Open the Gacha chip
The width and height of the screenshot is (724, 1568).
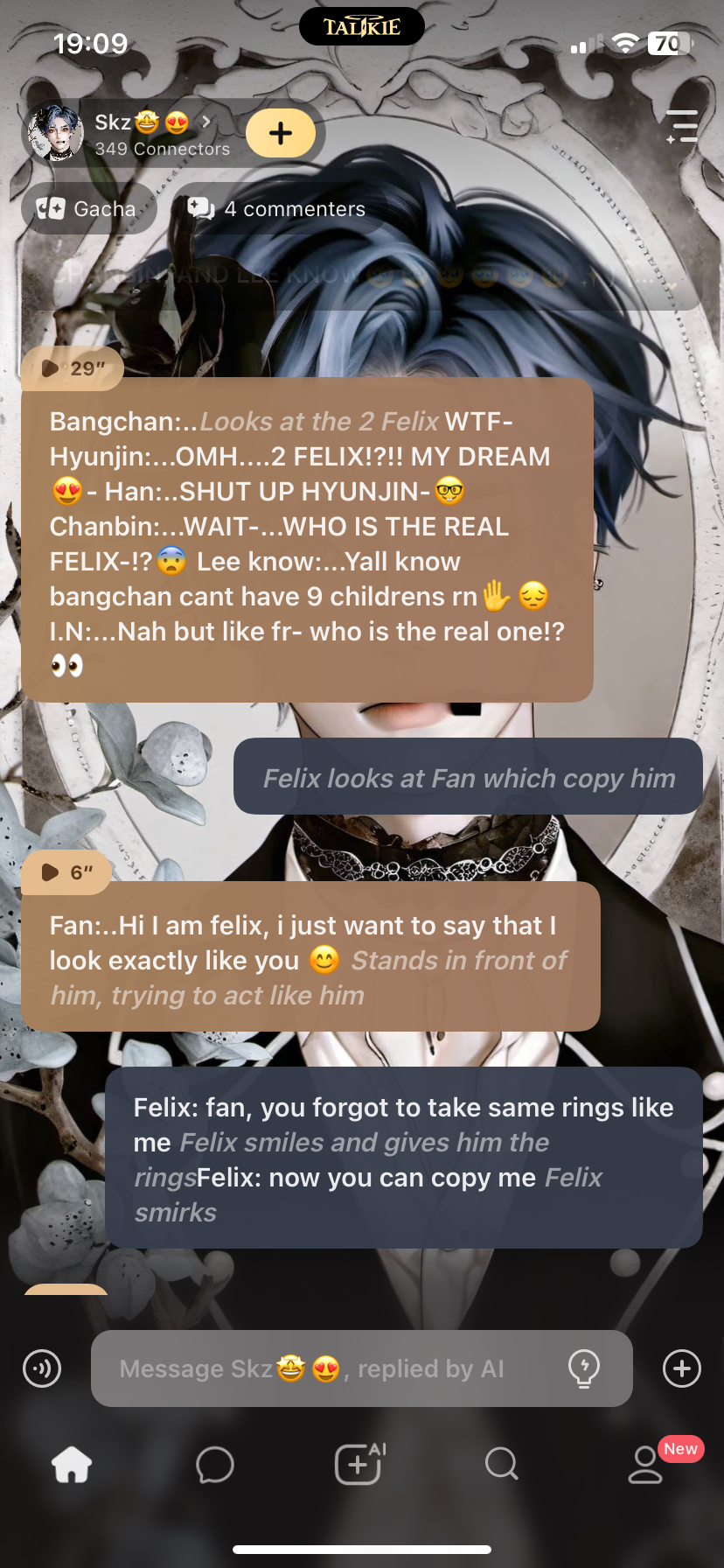[87, 209]
